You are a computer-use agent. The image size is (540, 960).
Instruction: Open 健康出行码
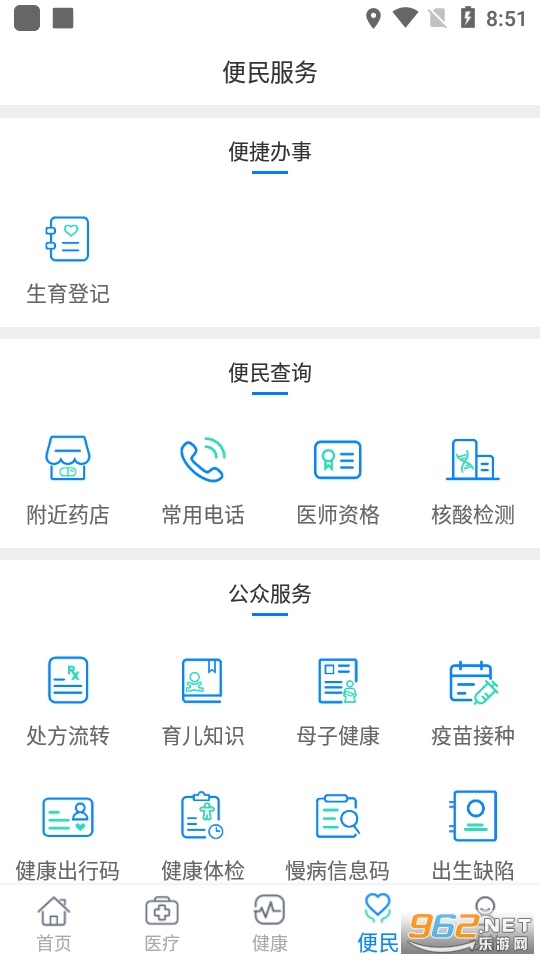67,836
